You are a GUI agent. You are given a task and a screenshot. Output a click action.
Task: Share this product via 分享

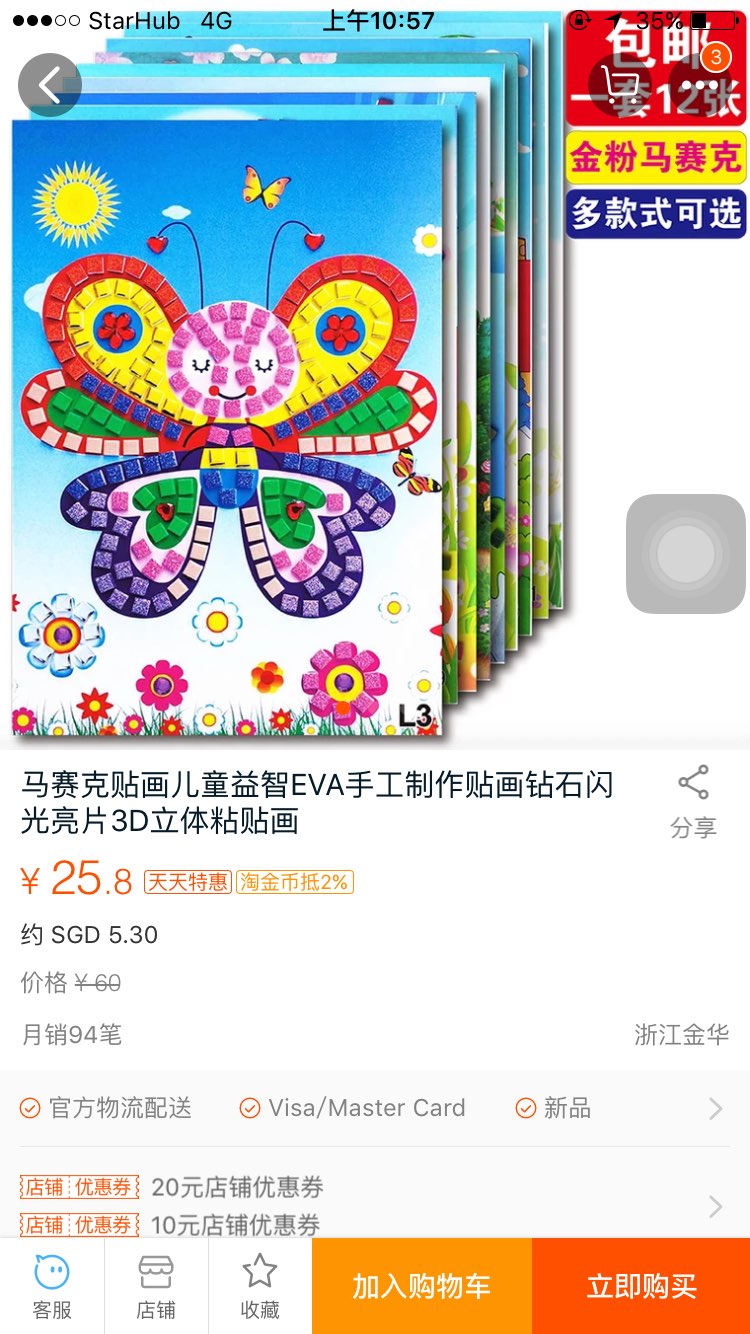pos(693,801)
